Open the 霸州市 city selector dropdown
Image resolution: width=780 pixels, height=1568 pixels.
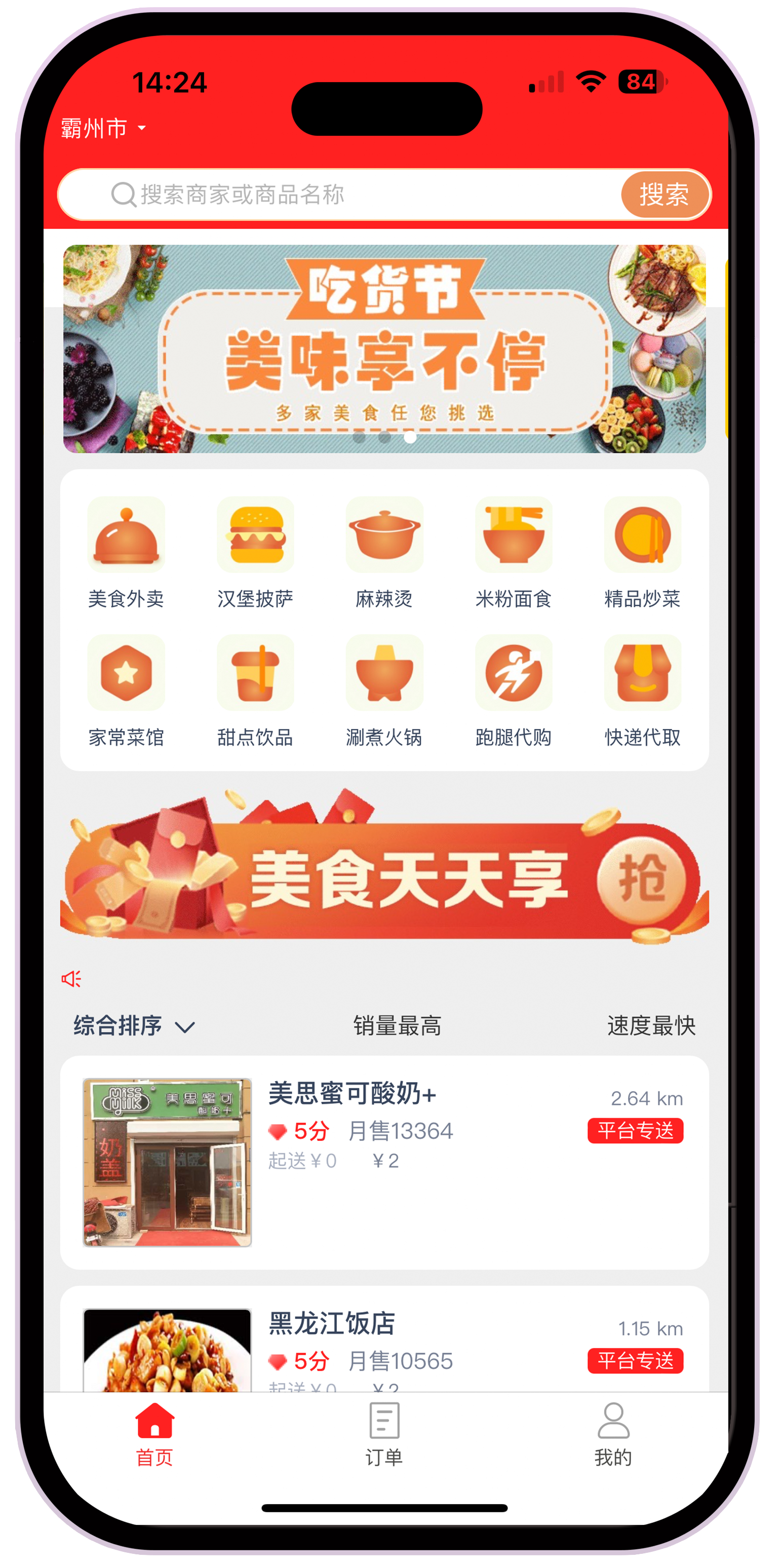pos(103,129)
